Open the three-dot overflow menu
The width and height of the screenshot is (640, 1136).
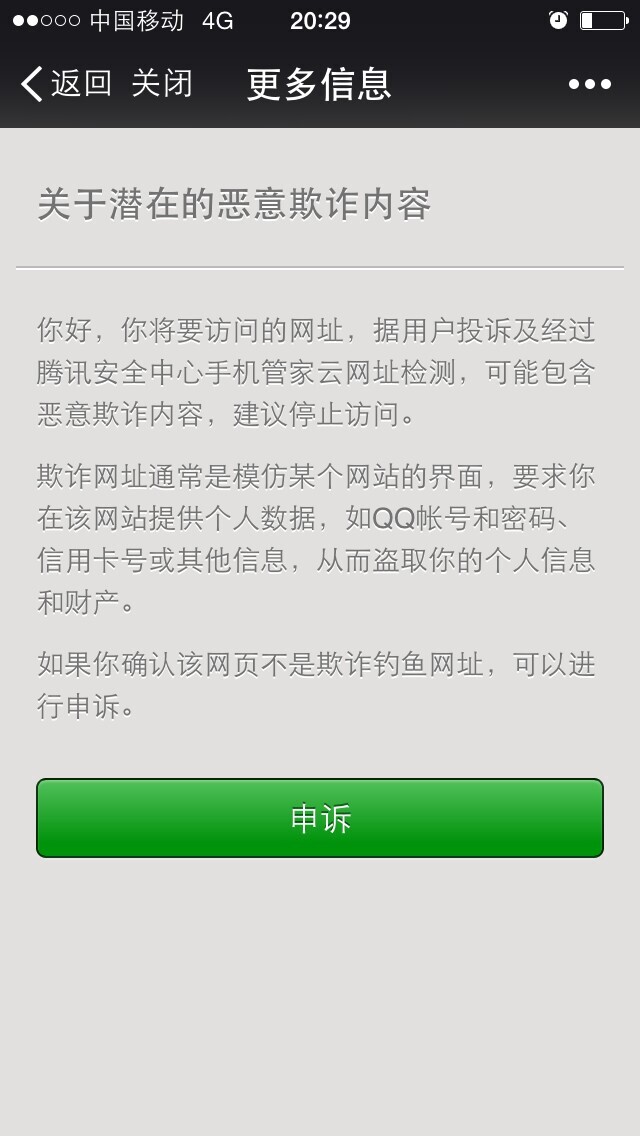pyautogui.click(x=589, y=84)
